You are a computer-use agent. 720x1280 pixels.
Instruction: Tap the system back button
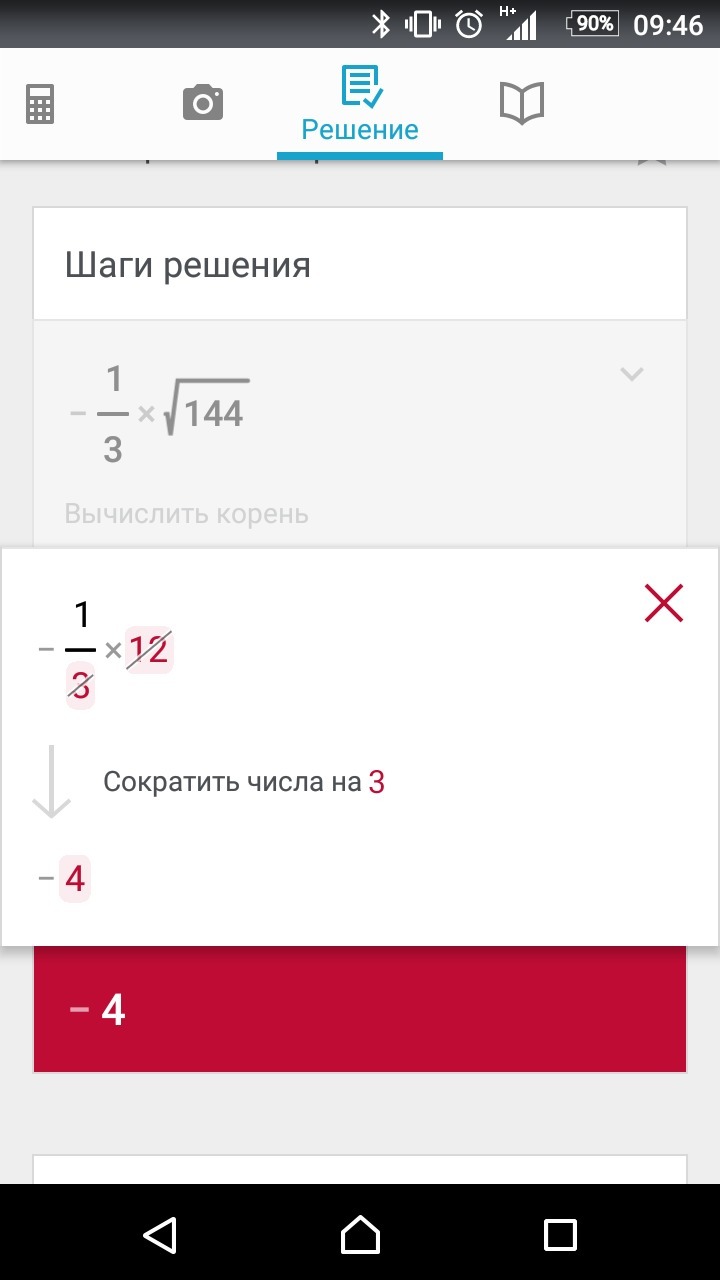click(160, 1234)
